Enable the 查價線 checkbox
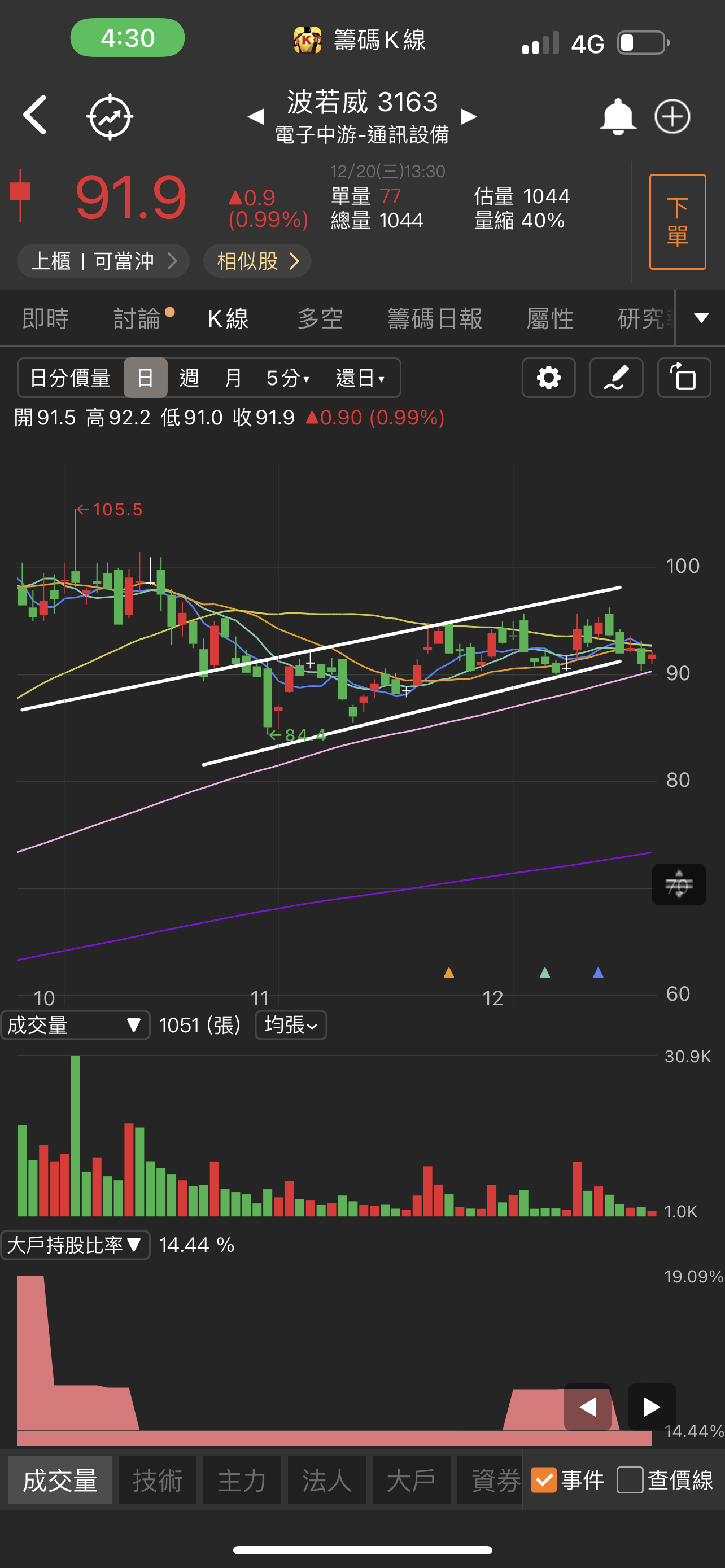 coord(630,1480)
